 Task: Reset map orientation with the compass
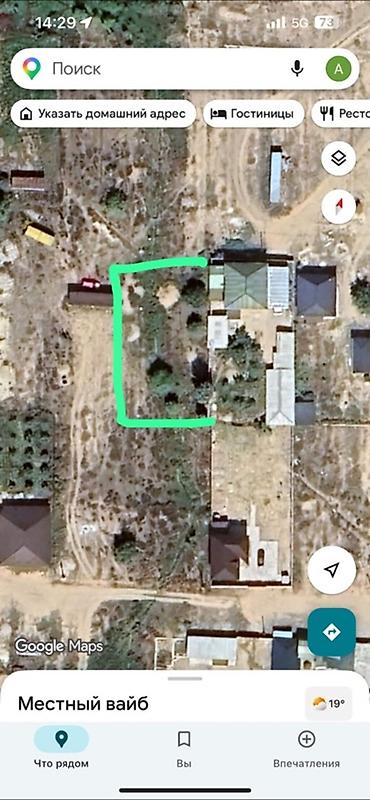338,207
